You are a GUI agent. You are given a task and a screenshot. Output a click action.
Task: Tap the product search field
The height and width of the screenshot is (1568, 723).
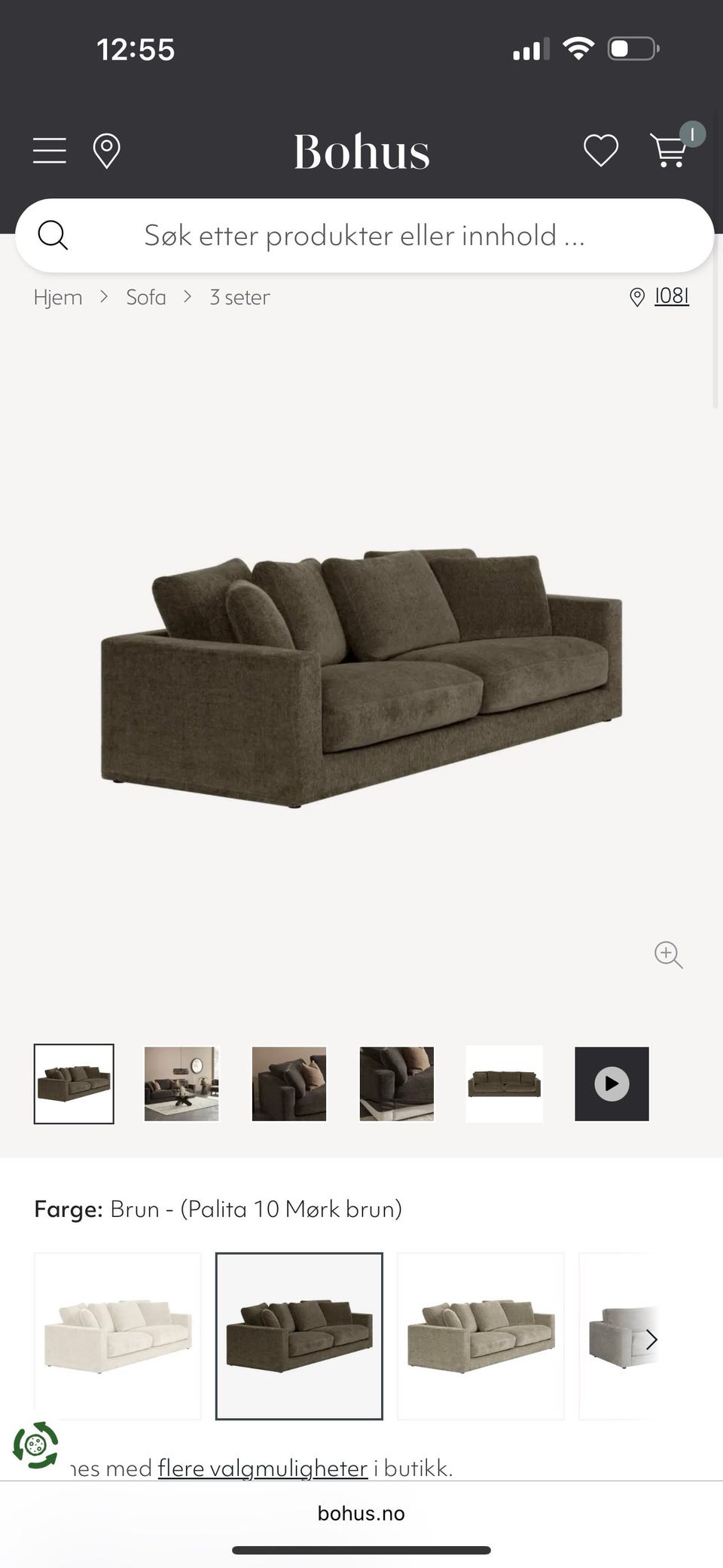tap(365, 236)
